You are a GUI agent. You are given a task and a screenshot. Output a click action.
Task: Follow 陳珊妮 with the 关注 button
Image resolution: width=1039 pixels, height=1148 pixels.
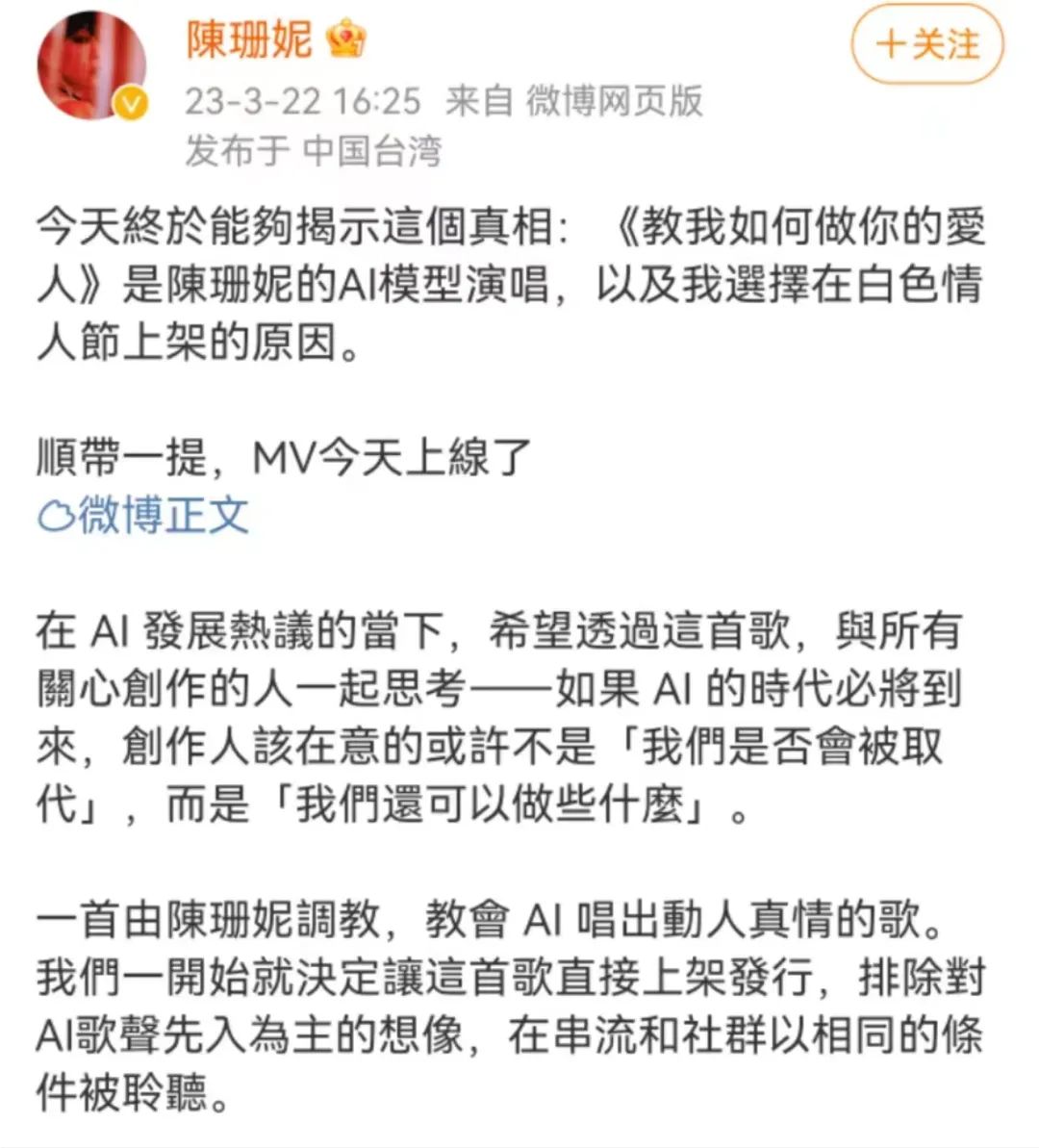point(926,45)
